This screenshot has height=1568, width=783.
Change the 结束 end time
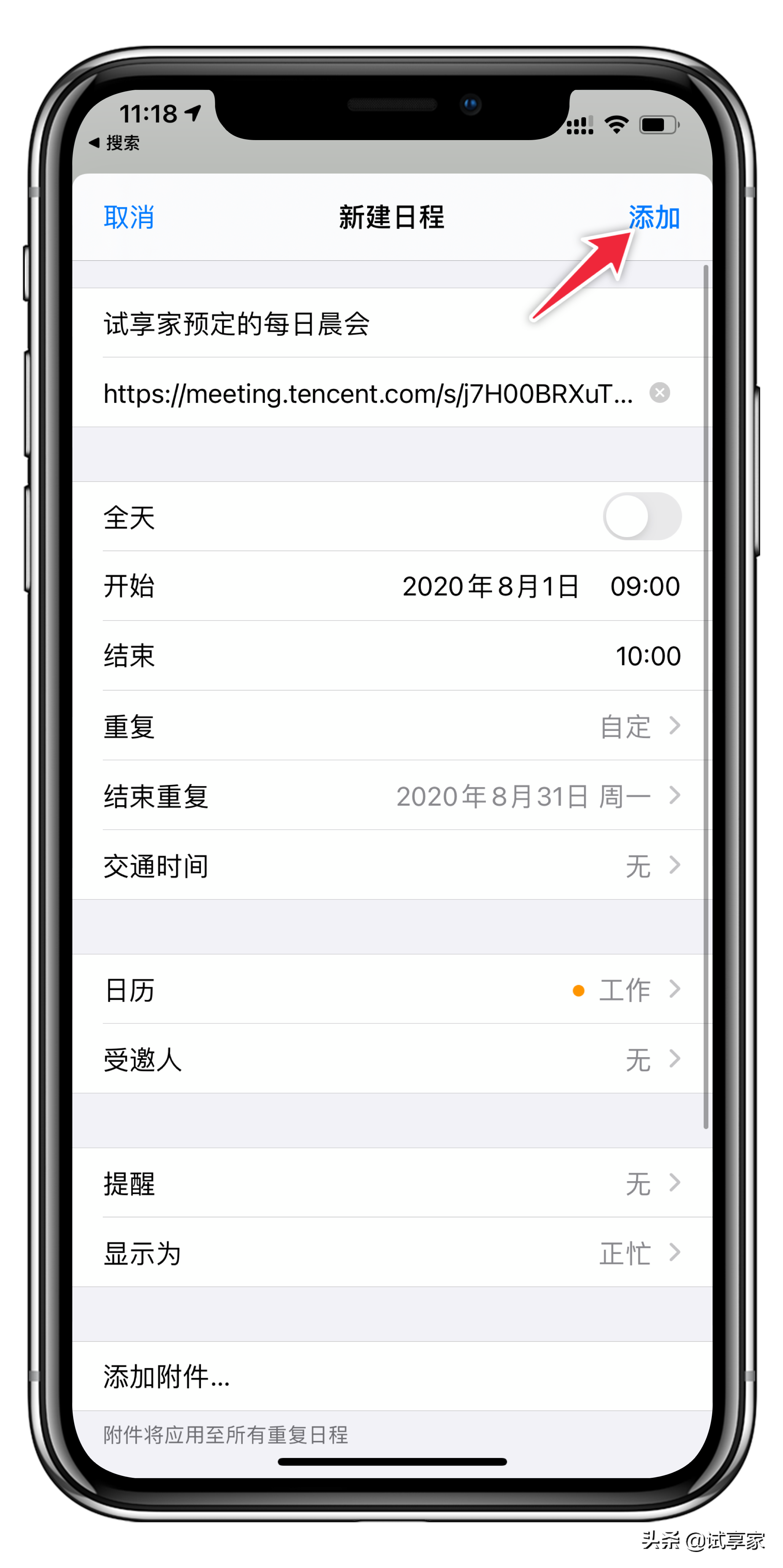pos(392,656)
